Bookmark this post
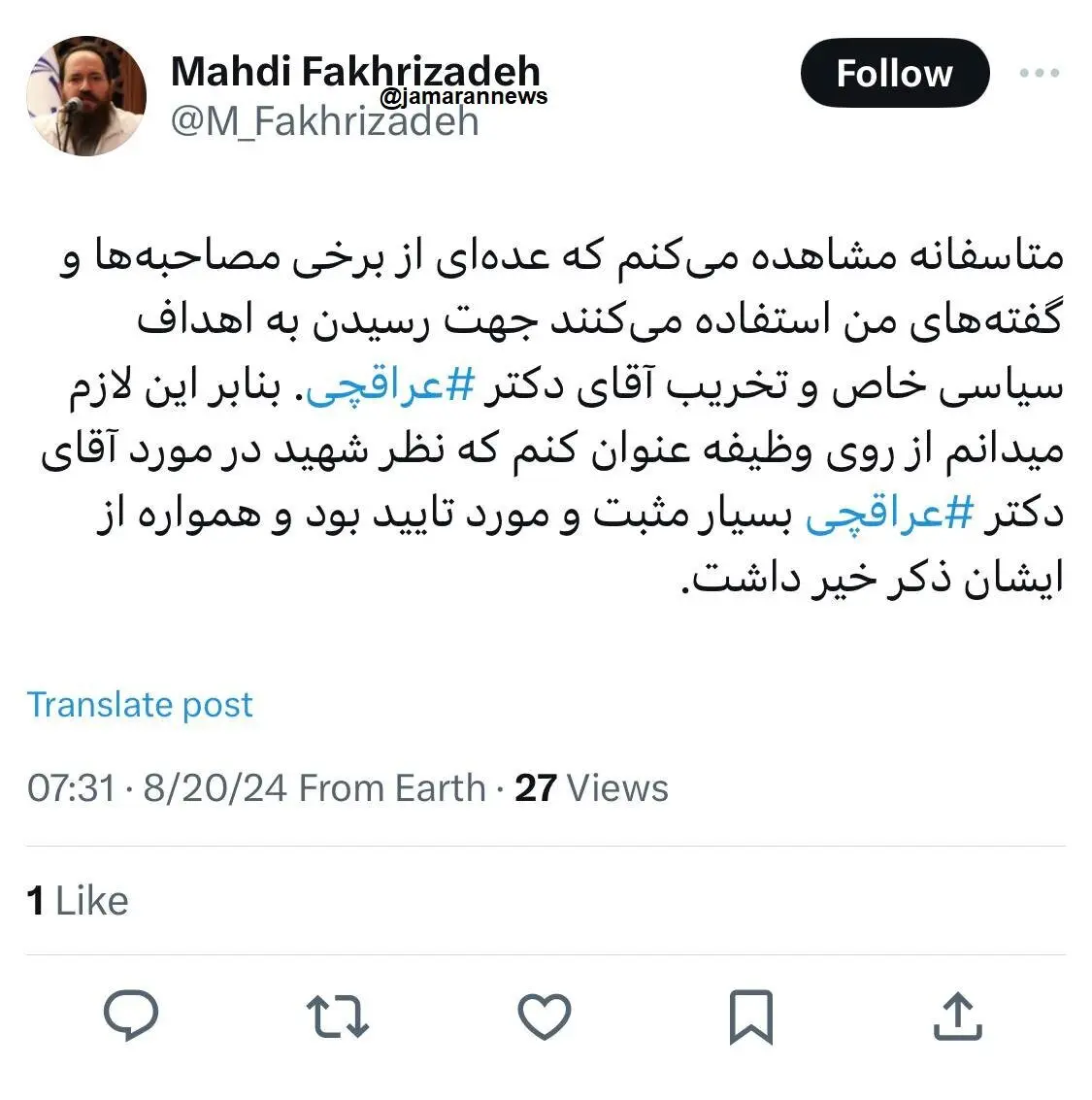This screenshot has width=1092, height=1100. click(x=751, y=1016)
